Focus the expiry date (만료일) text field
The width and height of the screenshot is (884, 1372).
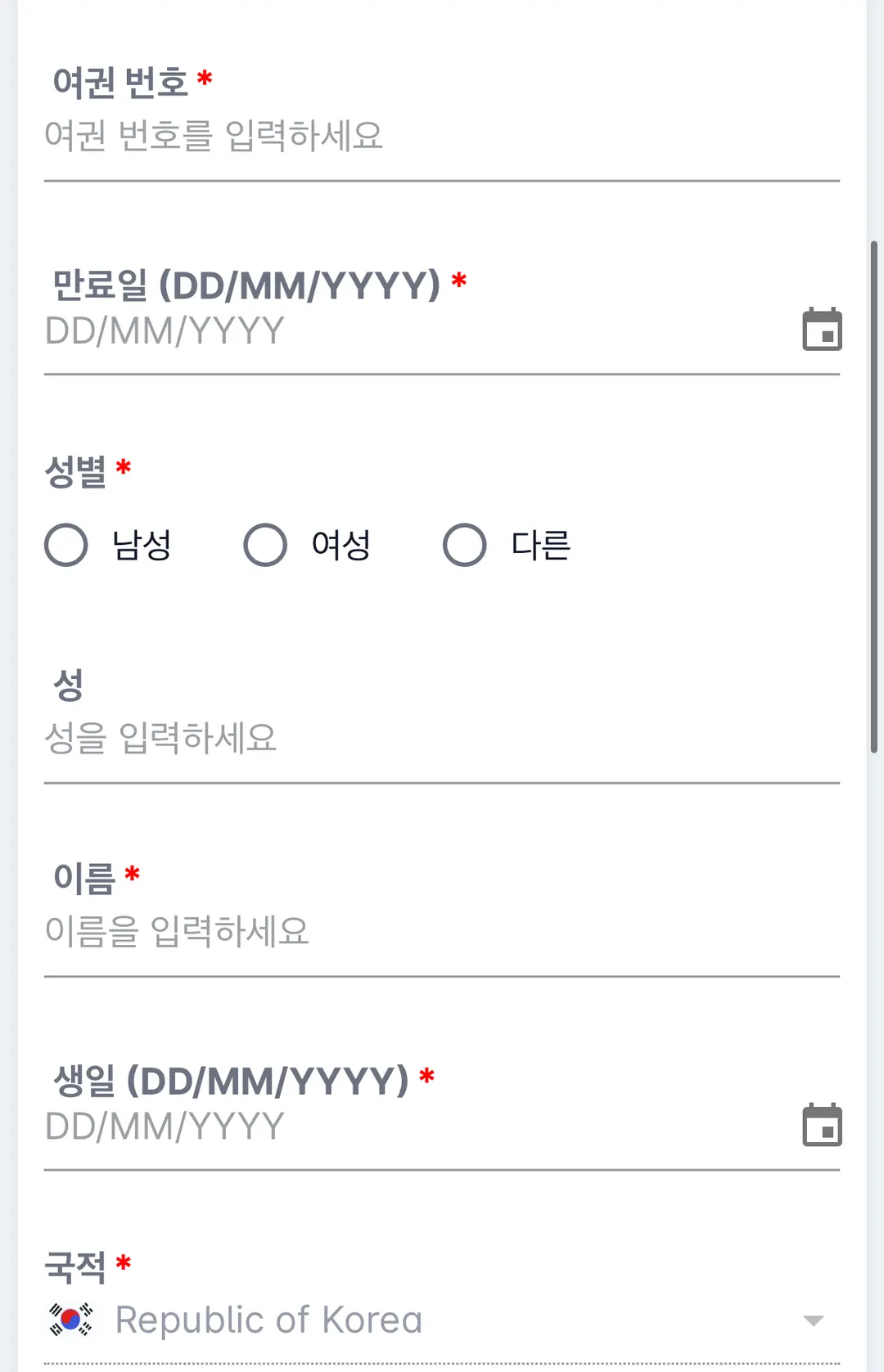[x=417, y=331]
